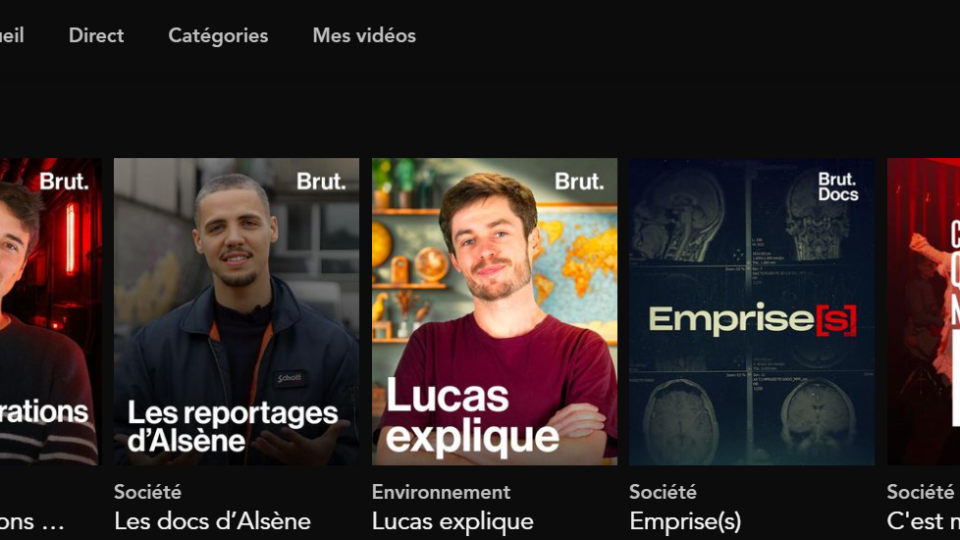
Task: Select the Lucas explique show card
Action: pyautogui.click(x=494, y=311)
